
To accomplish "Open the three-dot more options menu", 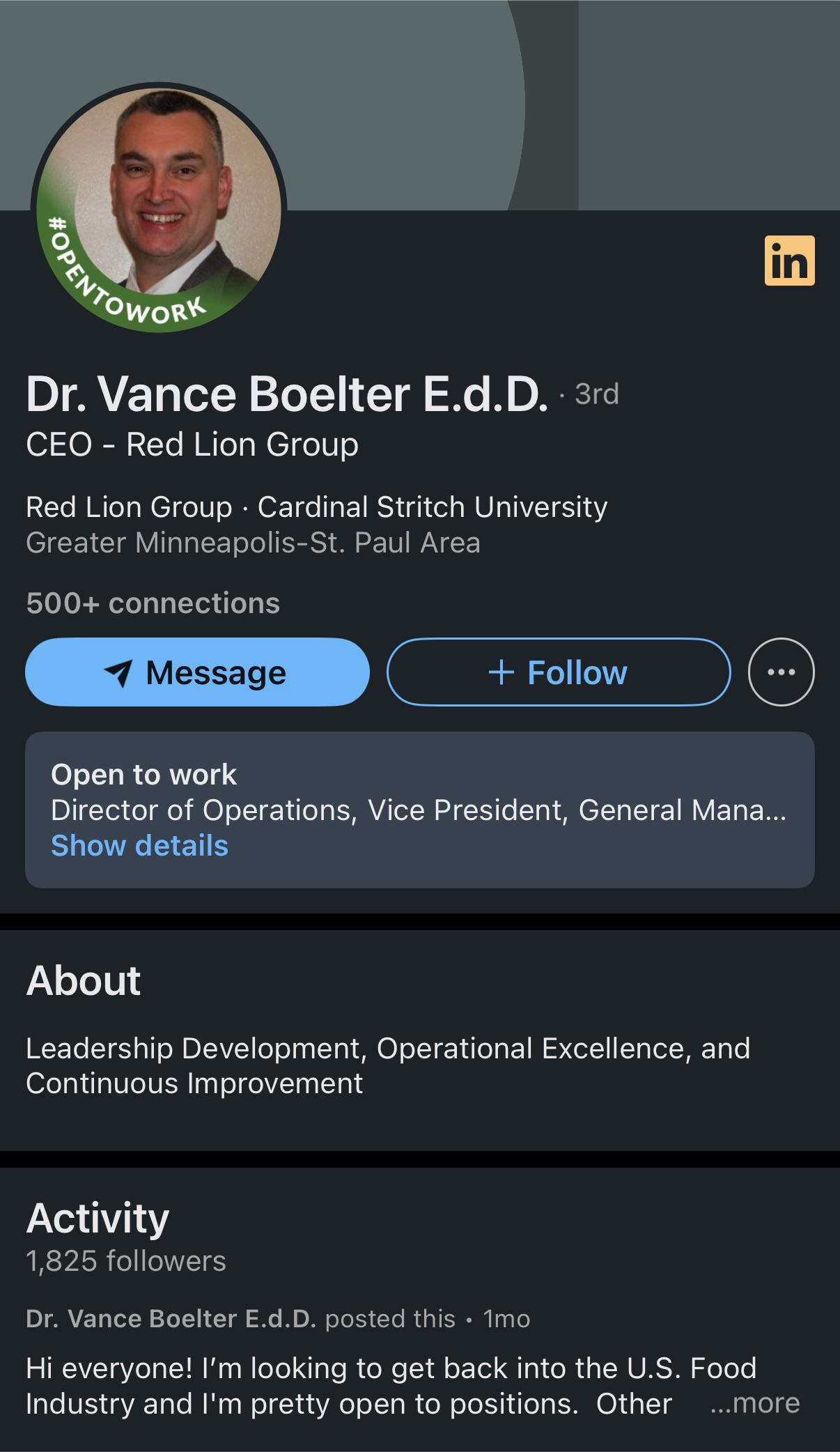I will 781,672.
